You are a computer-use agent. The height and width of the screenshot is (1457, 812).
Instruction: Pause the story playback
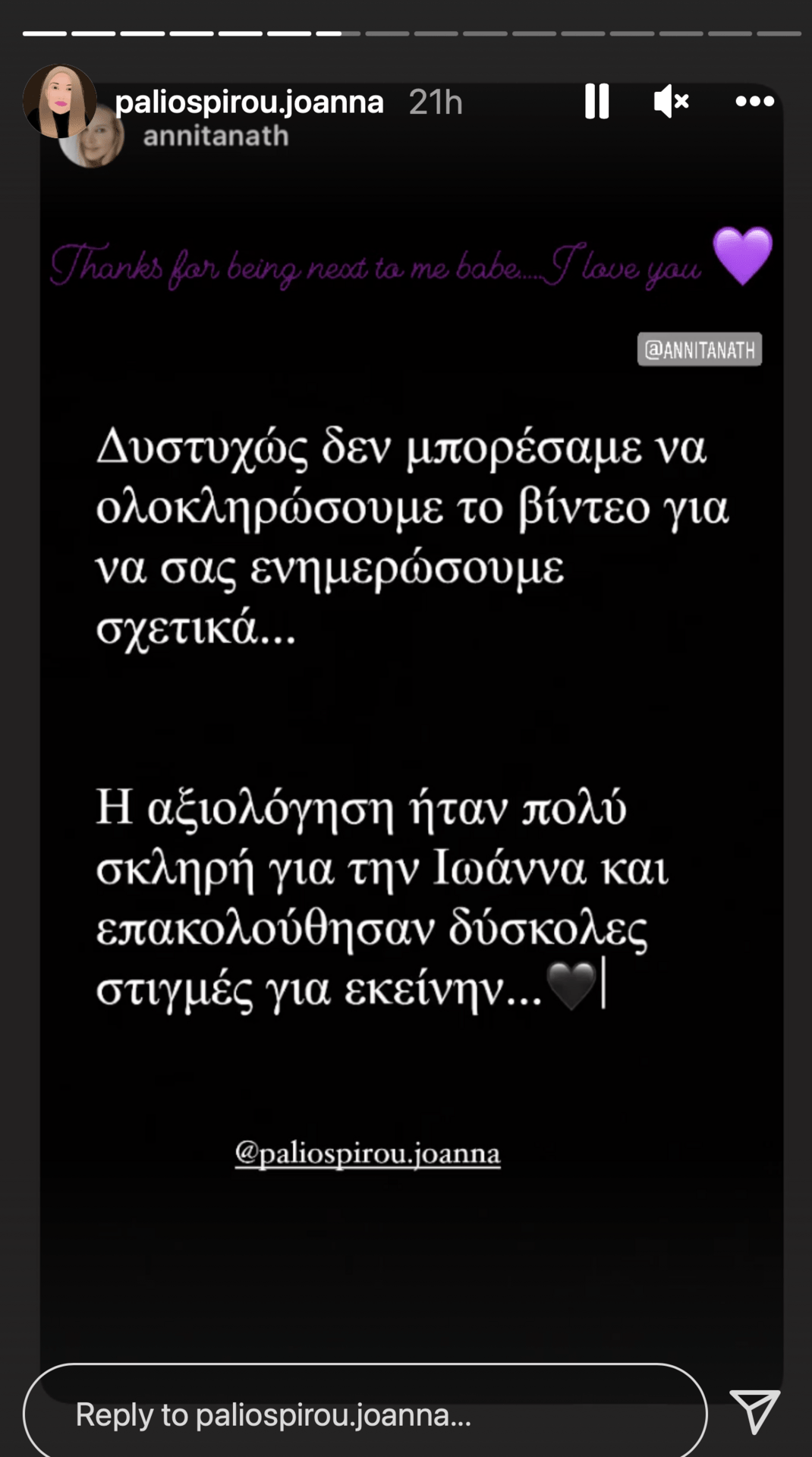tap(596, 101)
